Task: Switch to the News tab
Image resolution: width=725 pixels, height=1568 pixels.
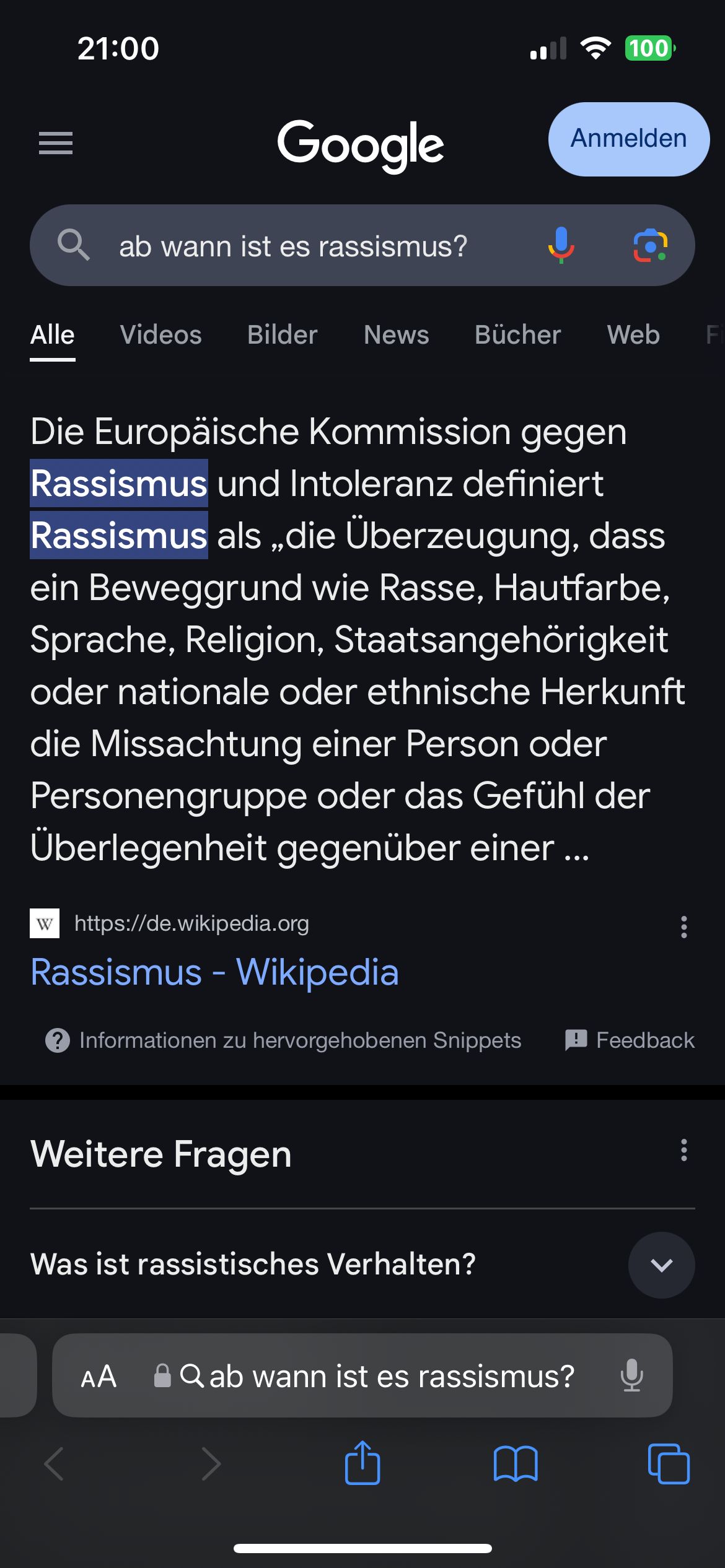Action: coord(396,335)
